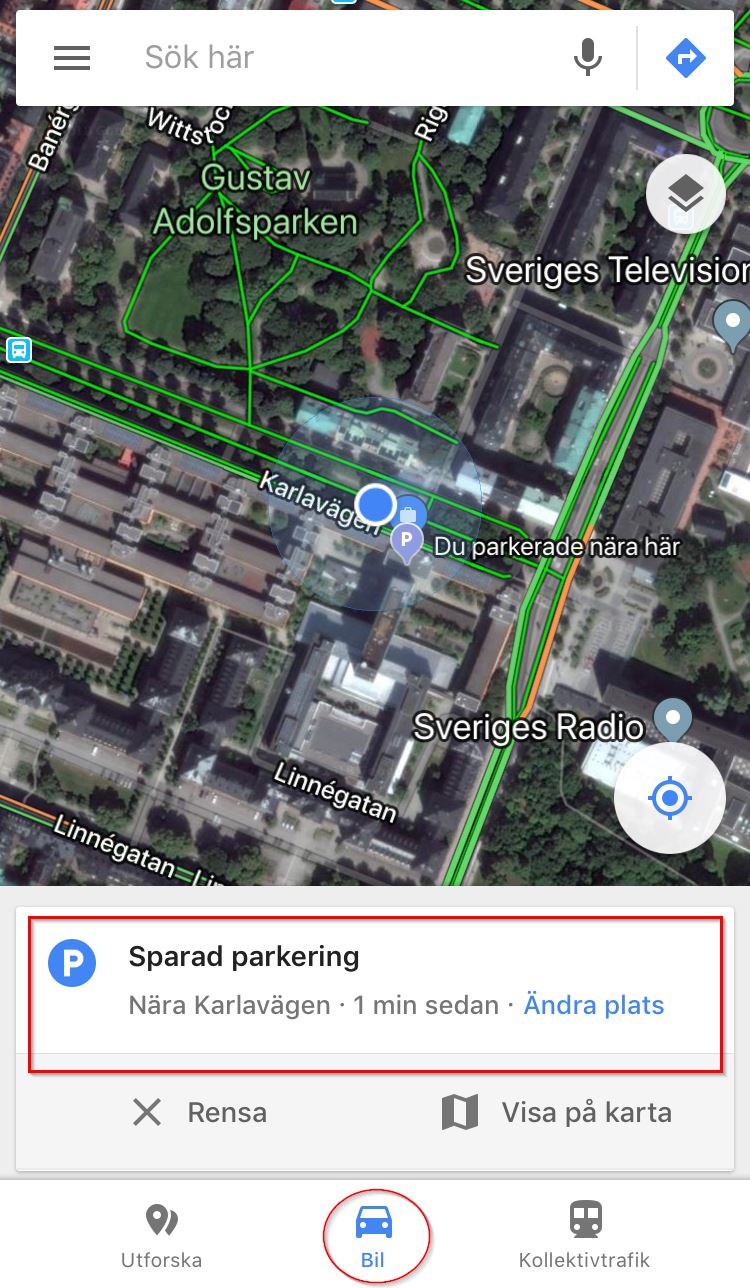Viewport: 750px width, 1288px height.
Task: Tap the Sveriges Radio map pin
Action: (x=673, y=716)
